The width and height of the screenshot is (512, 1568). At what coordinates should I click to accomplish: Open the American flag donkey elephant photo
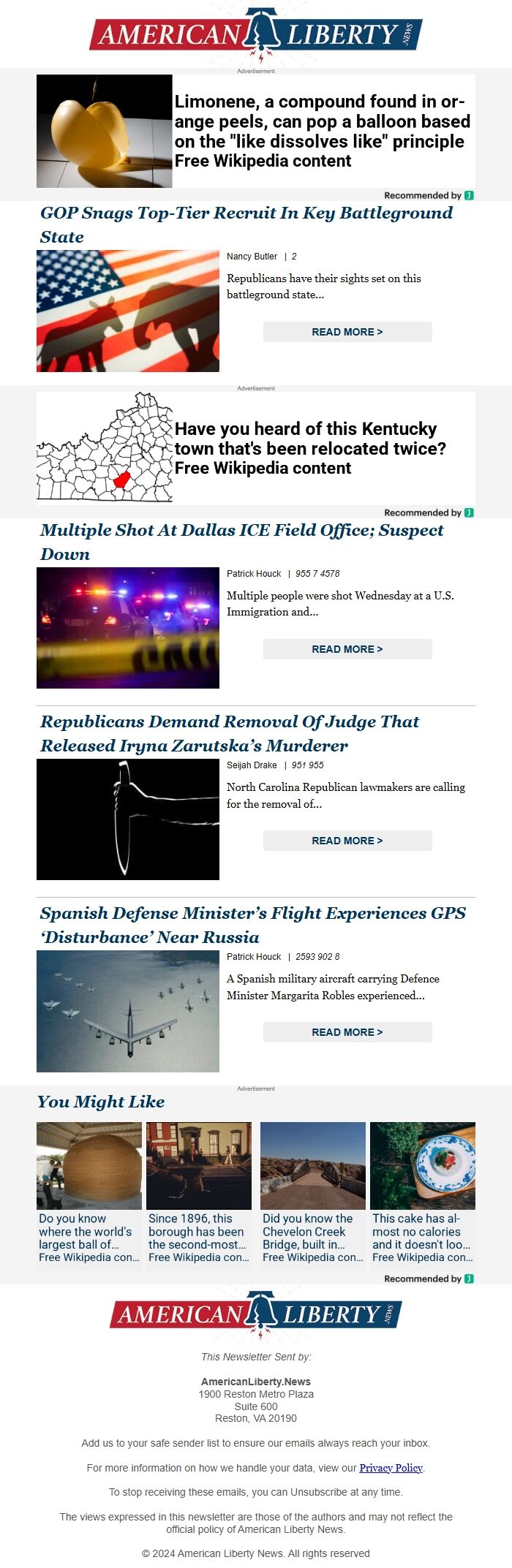coord(128,311)
